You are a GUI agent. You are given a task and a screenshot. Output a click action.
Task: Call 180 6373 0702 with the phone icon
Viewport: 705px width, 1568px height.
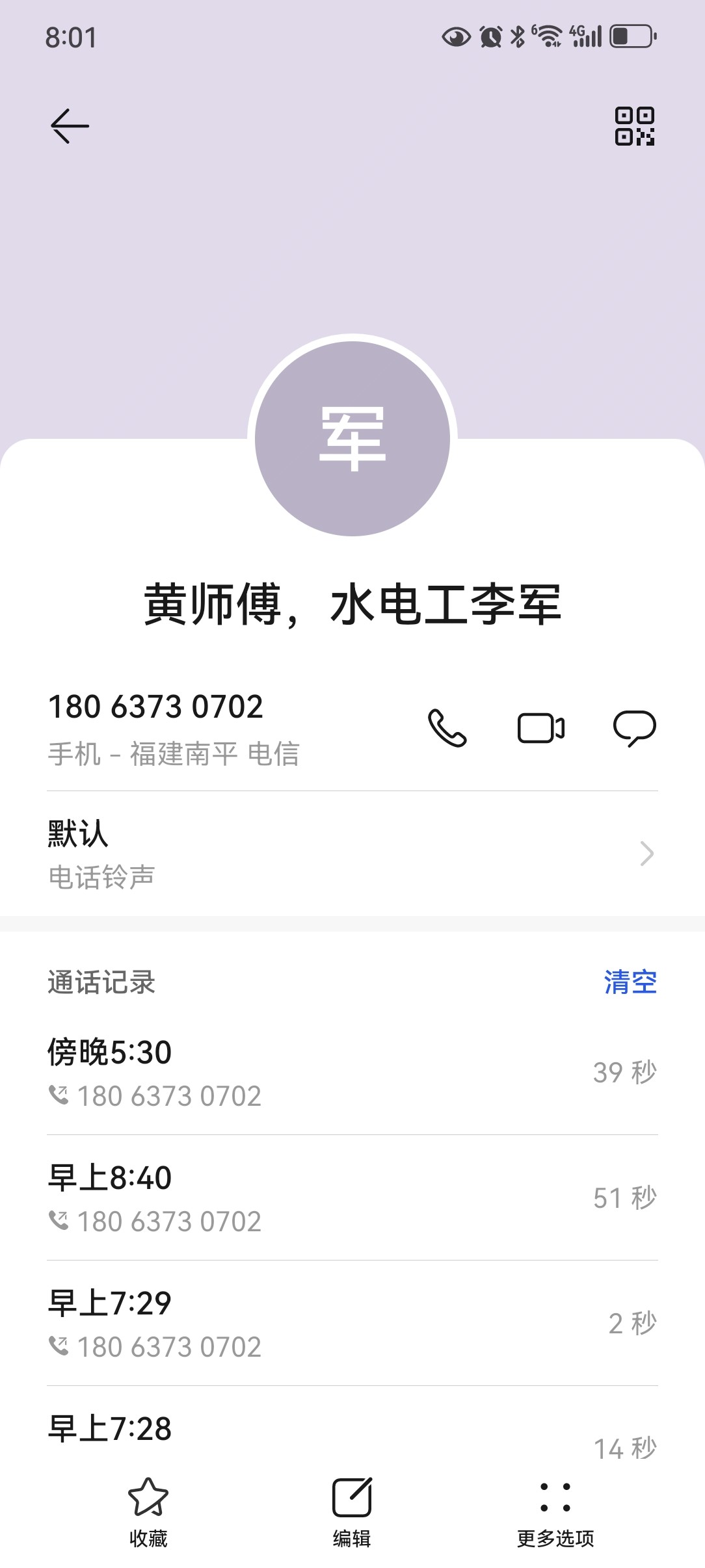point(447,728)
